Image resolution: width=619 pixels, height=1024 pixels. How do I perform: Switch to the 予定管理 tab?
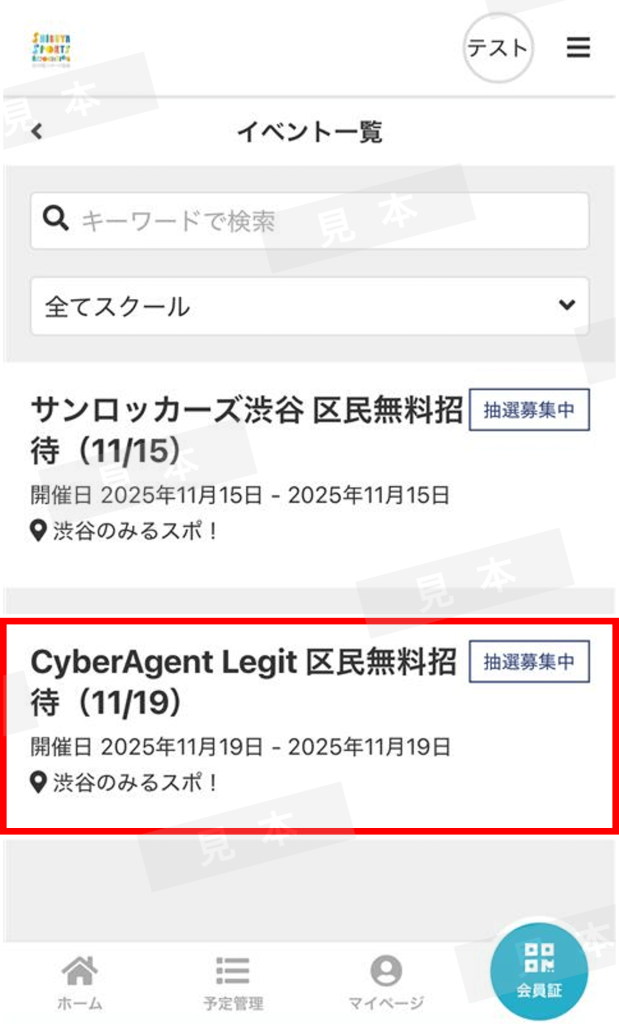[x=232, y=981]
